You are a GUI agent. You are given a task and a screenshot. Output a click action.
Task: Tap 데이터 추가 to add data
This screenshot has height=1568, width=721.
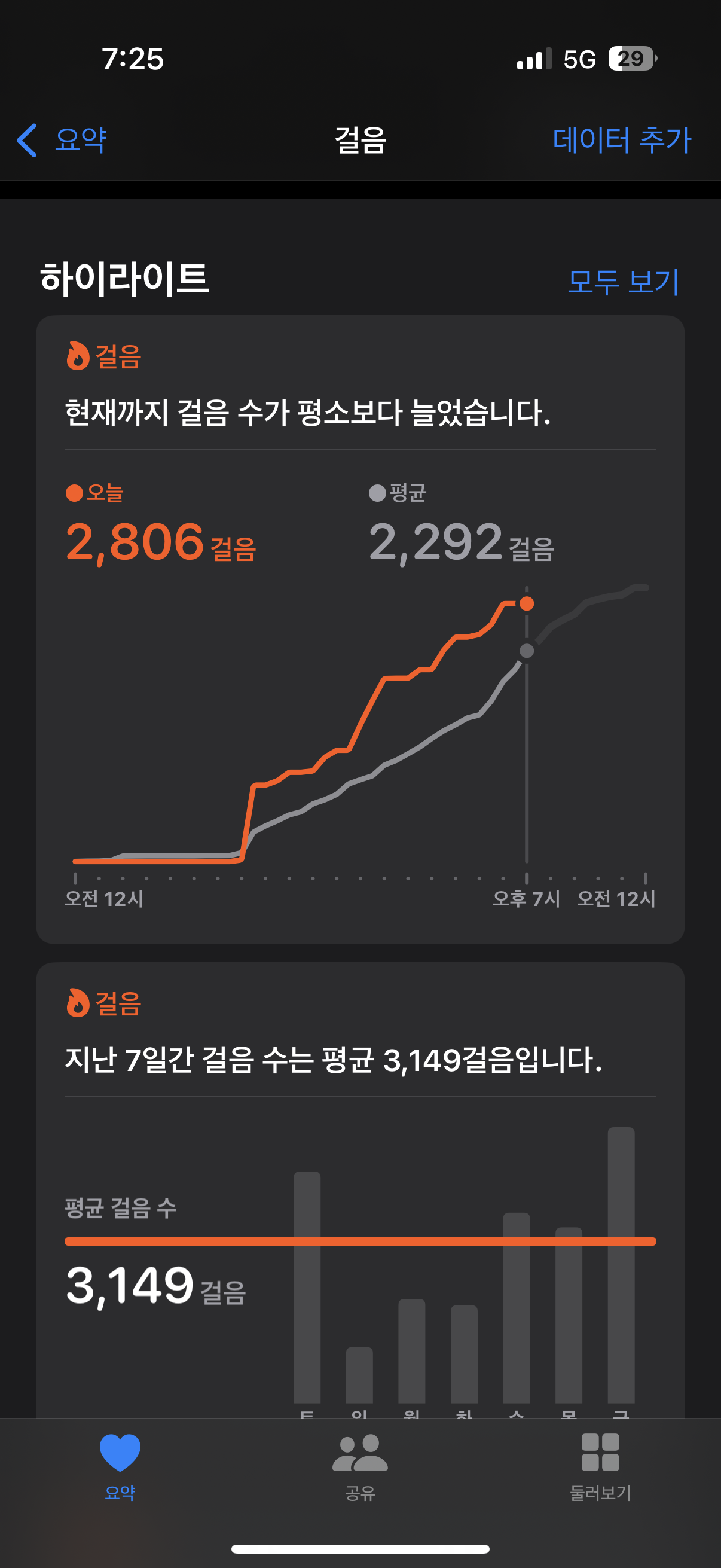[x=621, y=140]
